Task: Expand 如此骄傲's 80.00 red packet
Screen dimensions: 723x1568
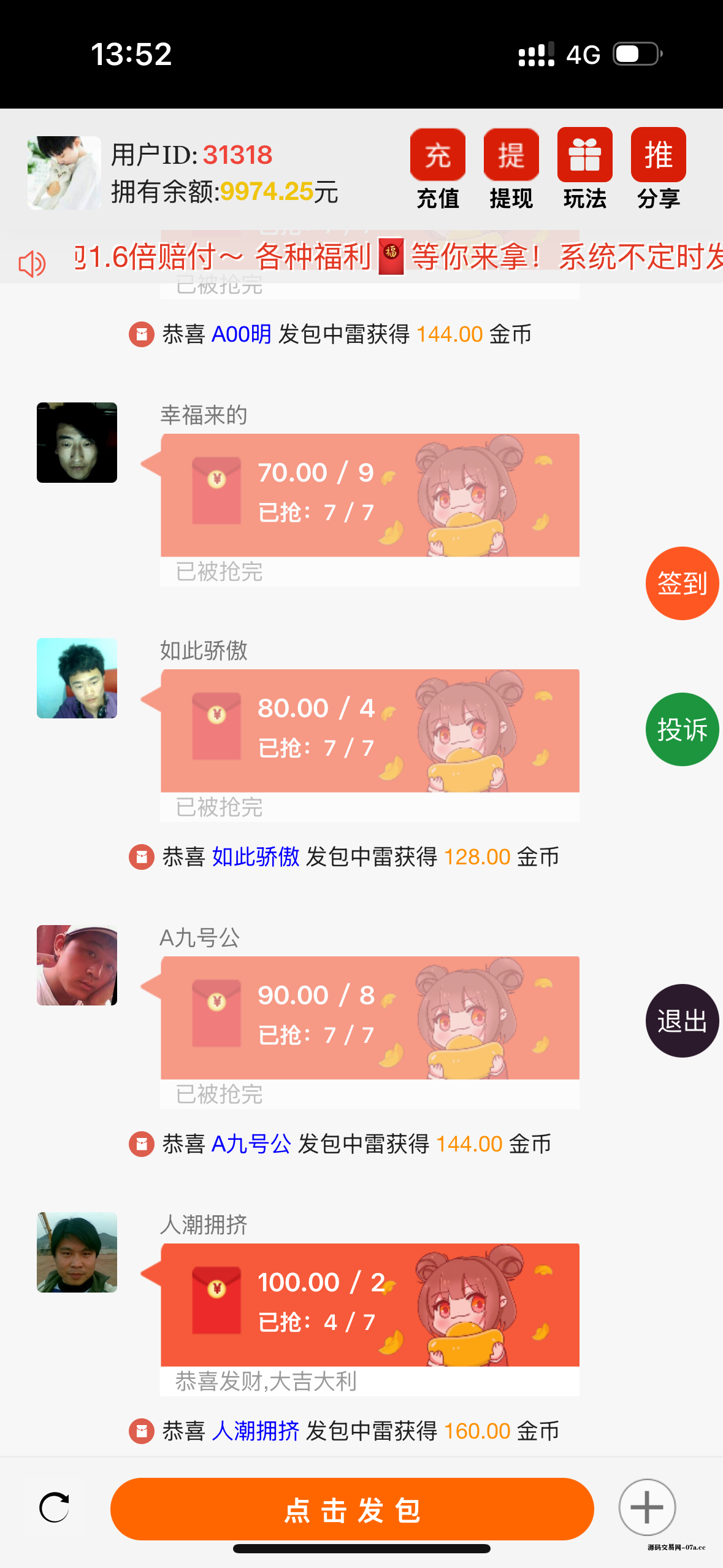Action: tap(368, 730)
